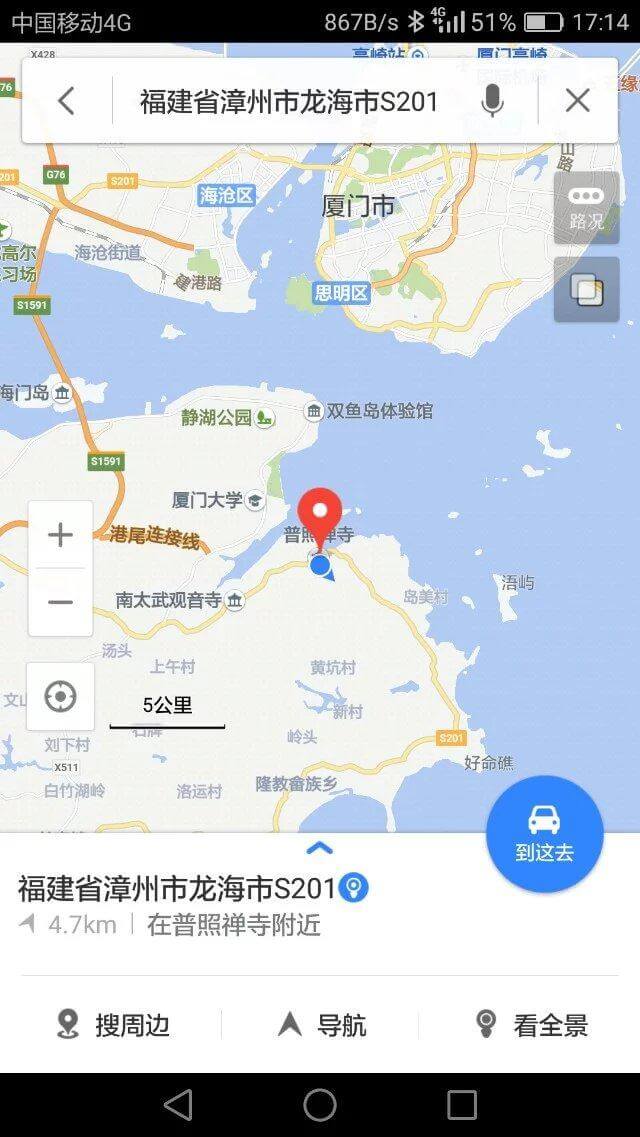Image resolution: width=640 pixels, height=1137 pixels.
Task: Tap the search field showing 福建省漳州市龙海市S201
Action: (x=289, y=101)
